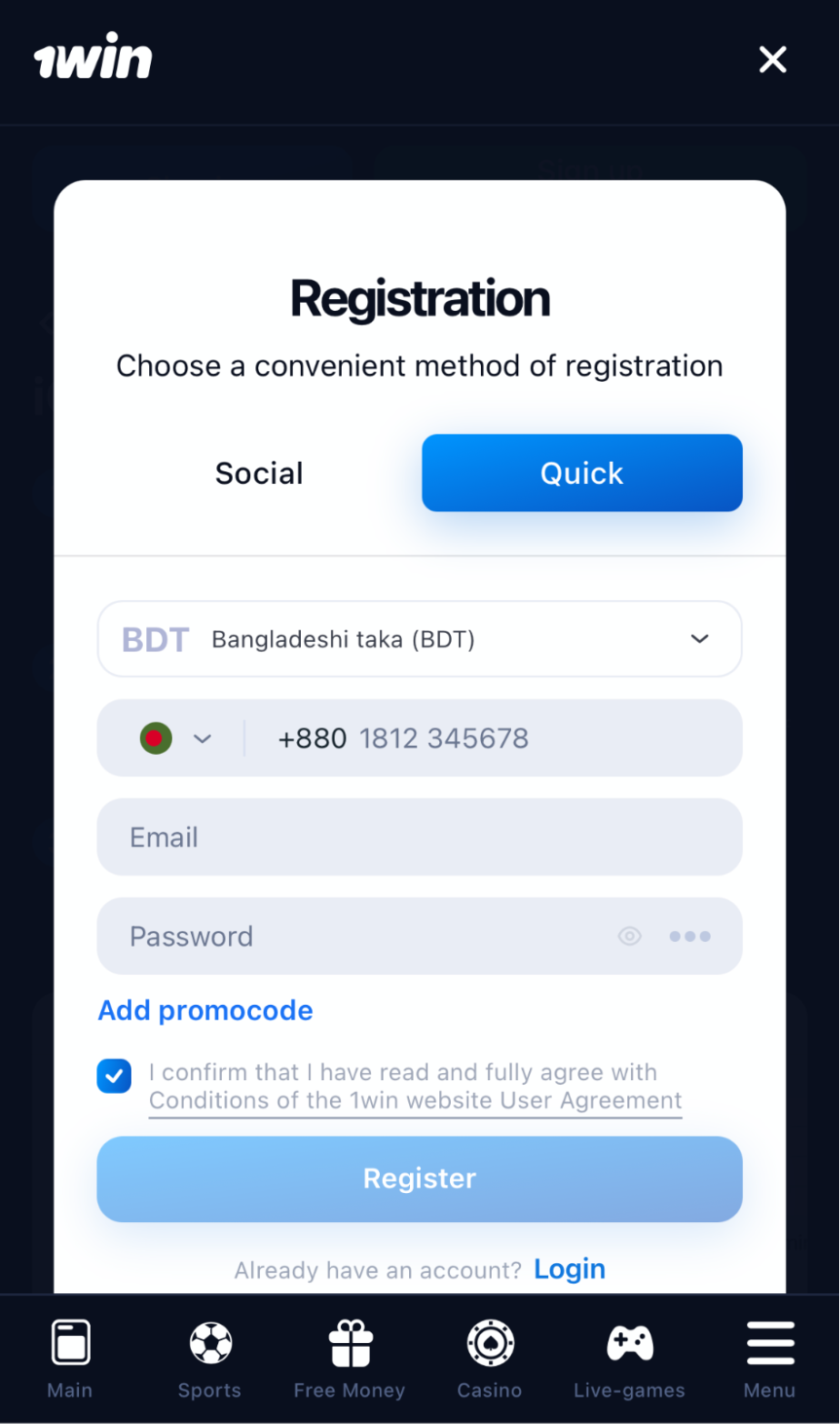Tap the Register button
840x1424 pixels.
click(x=419, y=1178)
